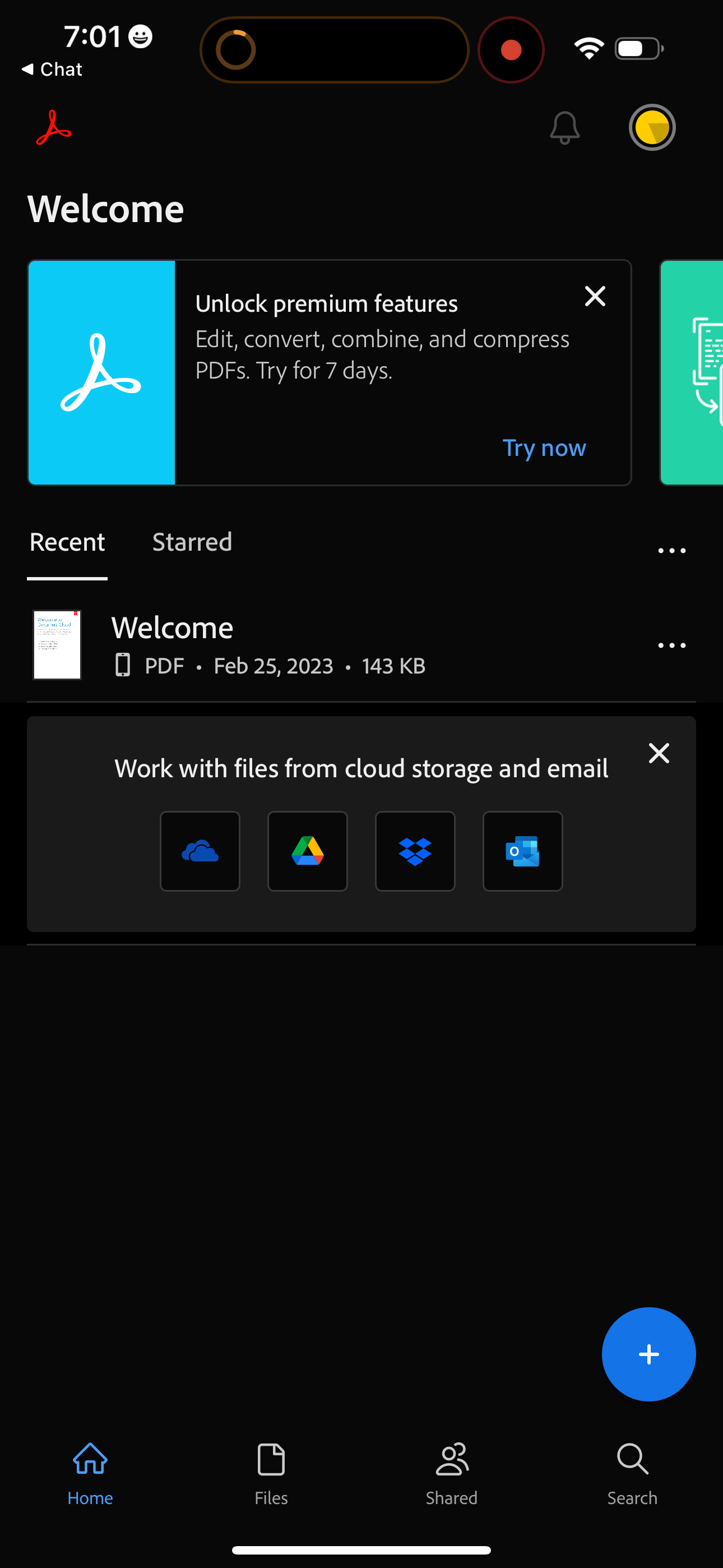Open notifications via the bell icon

pos(564,127)
